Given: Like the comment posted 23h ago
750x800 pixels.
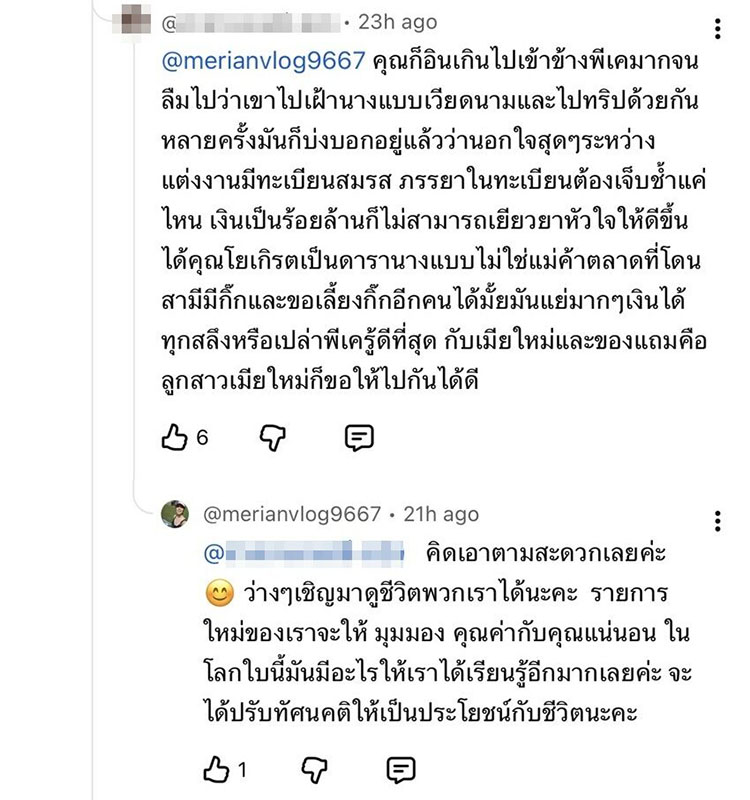Looking at the screenshot, I should [x=174, y=438].
